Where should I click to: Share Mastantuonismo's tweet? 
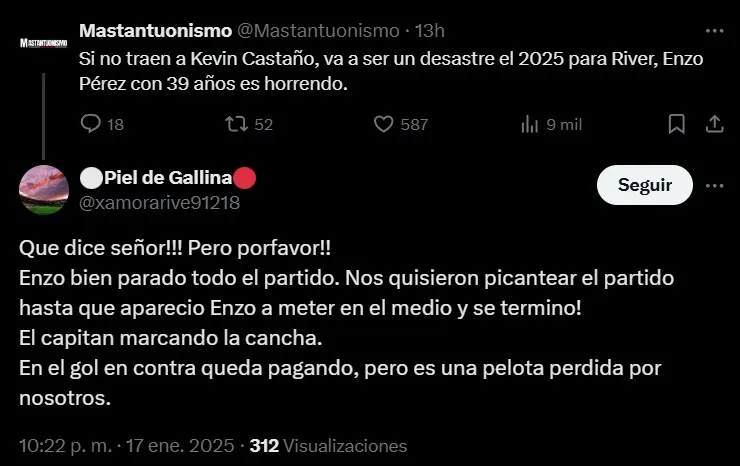tap(715, 124)
